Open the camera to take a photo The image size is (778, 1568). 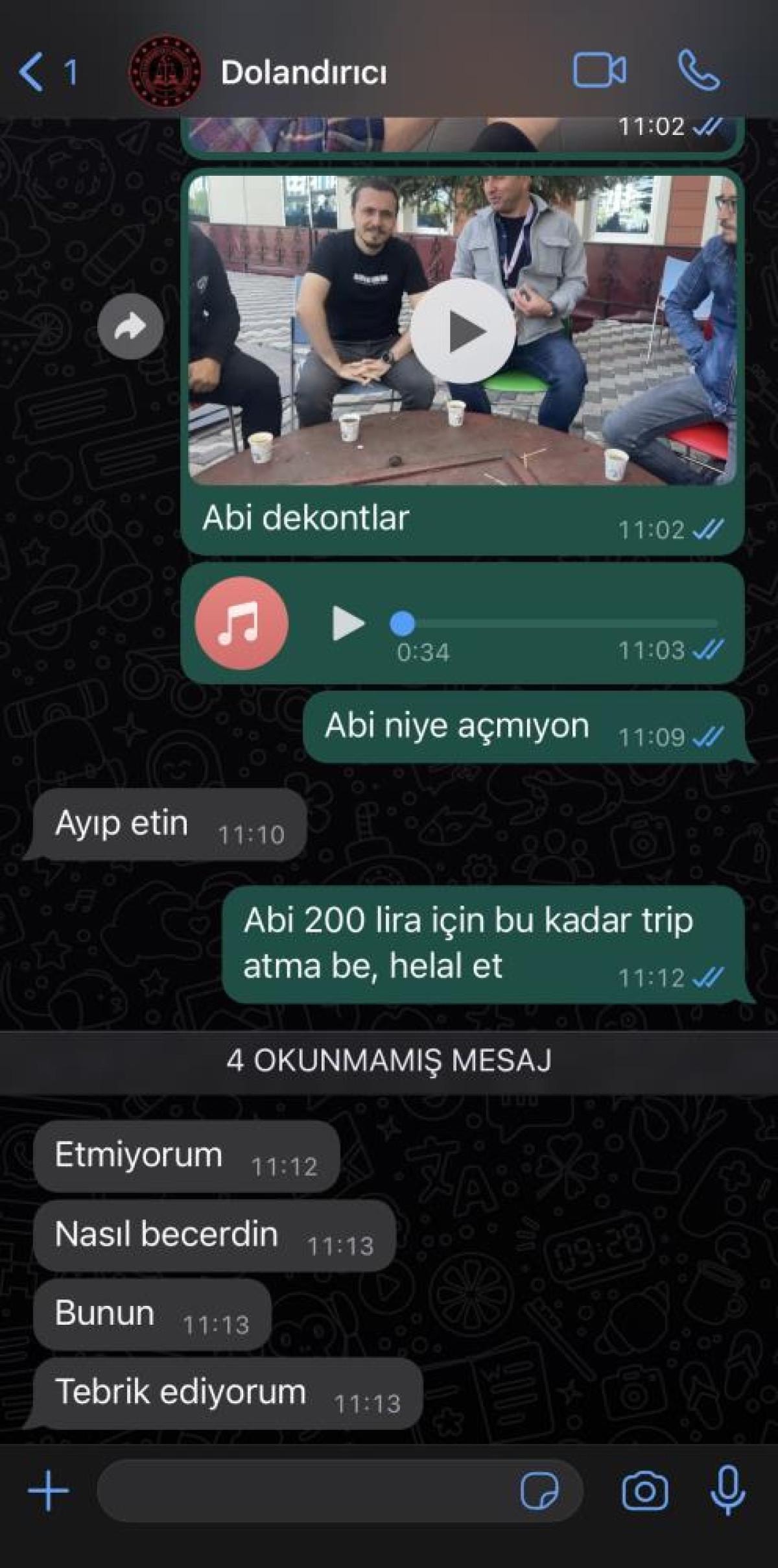coord(644,1490)
